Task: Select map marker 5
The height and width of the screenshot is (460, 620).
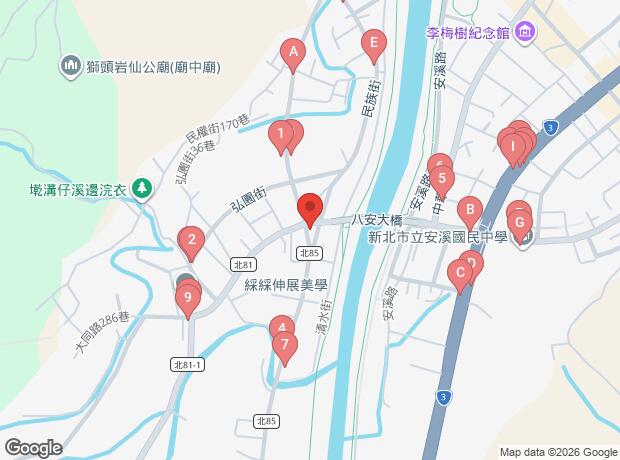Action: click(442, 181)
